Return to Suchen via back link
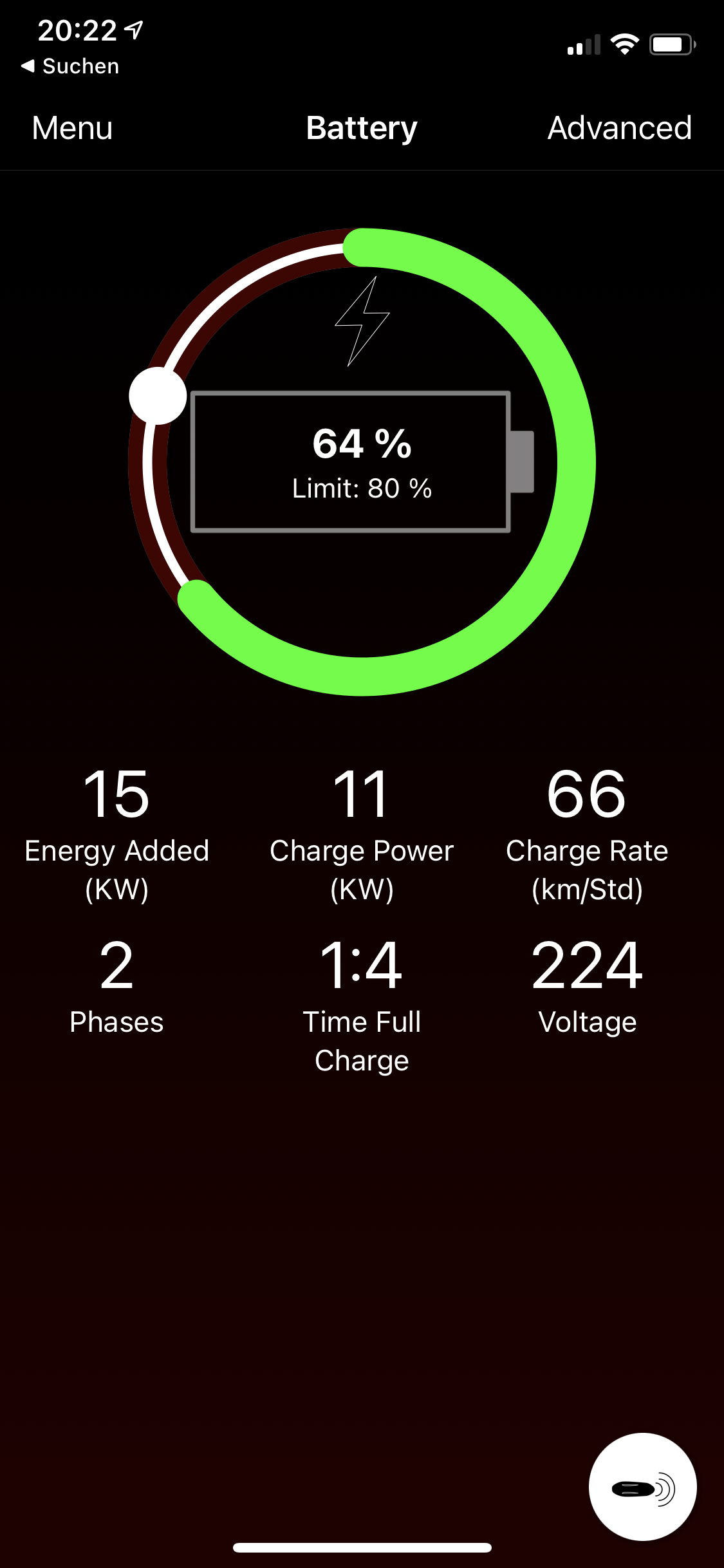Screen dimensions: 724x1568 pyautogui.click(x=70, y=66)
